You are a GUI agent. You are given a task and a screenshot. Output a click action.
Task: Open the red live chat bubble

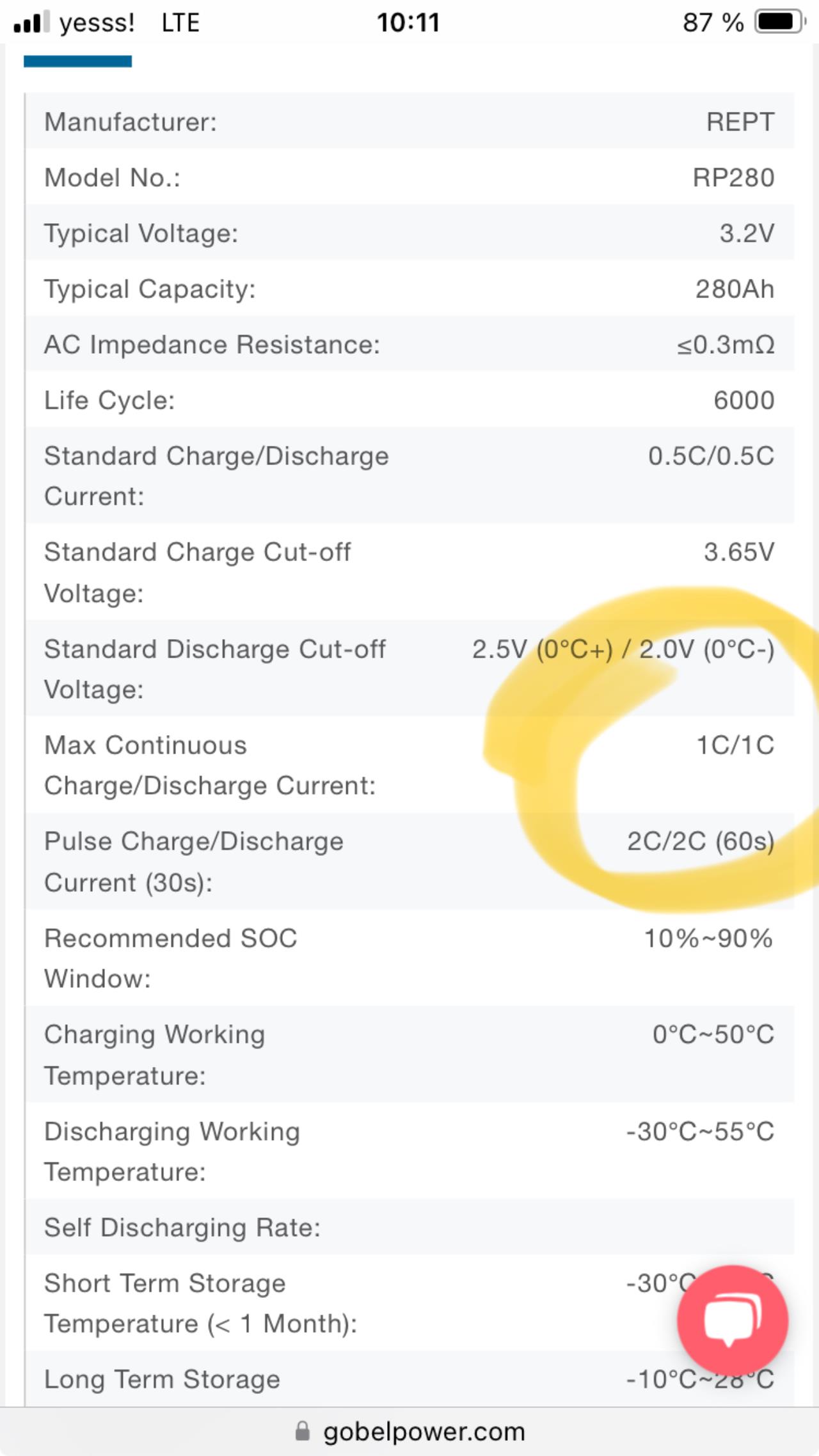tap(733, 1320)
